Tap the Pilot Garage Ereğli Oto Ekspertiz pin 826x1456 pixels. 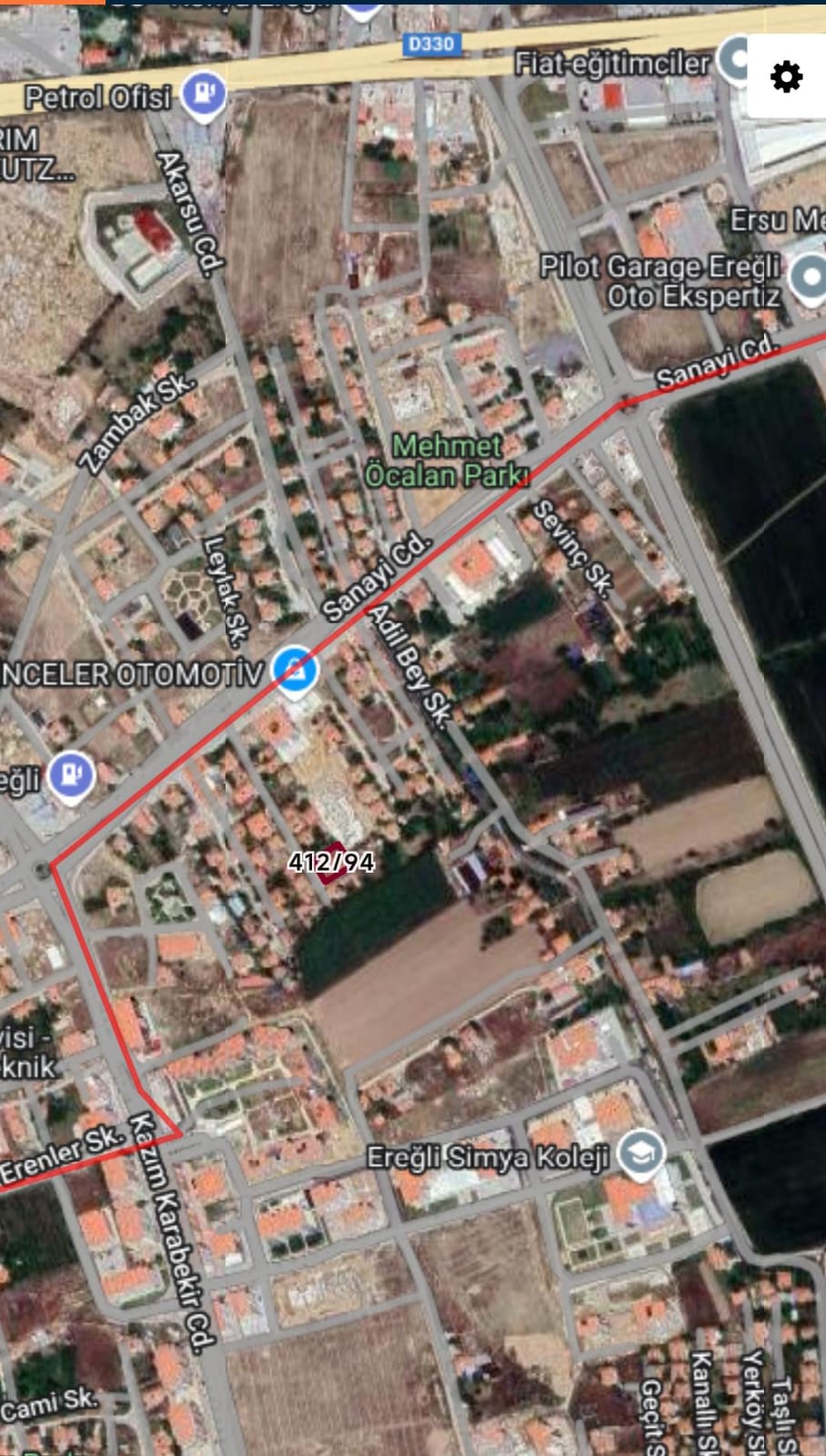point(807,278)
